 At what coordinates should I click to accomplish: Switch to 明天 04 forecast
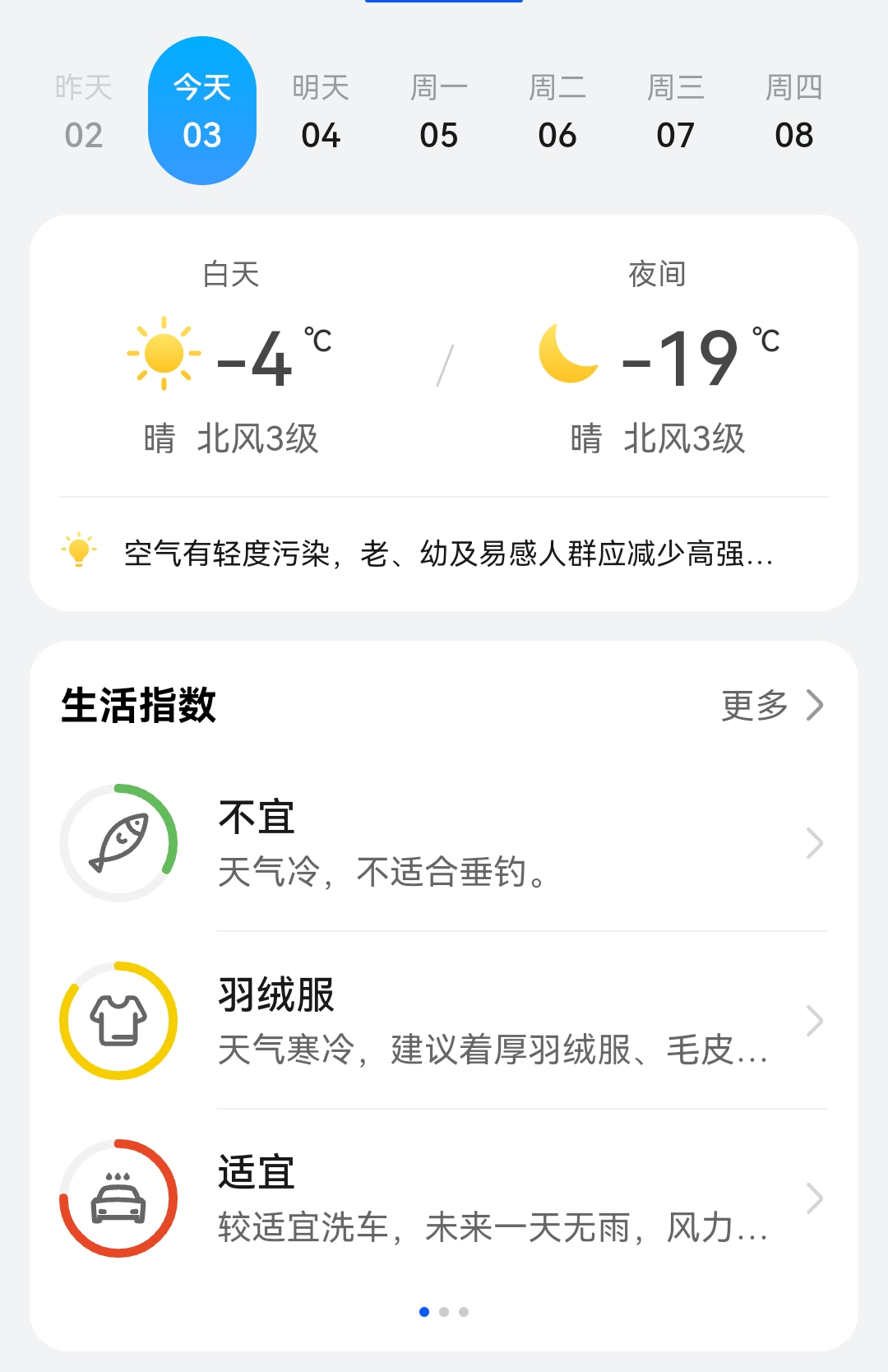point(321,111)
